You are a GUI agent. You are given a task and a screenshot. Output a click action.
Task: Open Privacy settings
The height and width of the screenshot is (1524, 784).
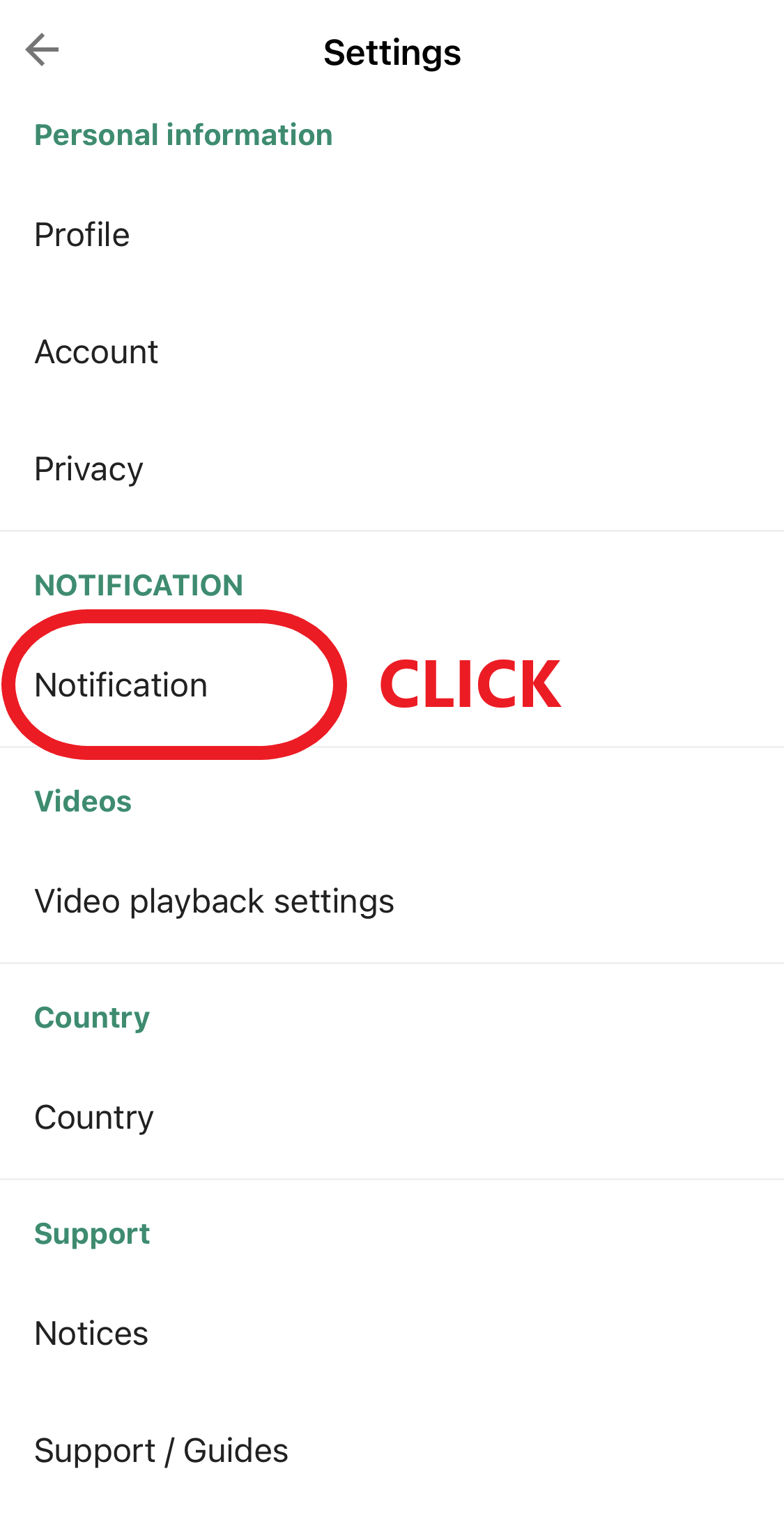[392, 469]
